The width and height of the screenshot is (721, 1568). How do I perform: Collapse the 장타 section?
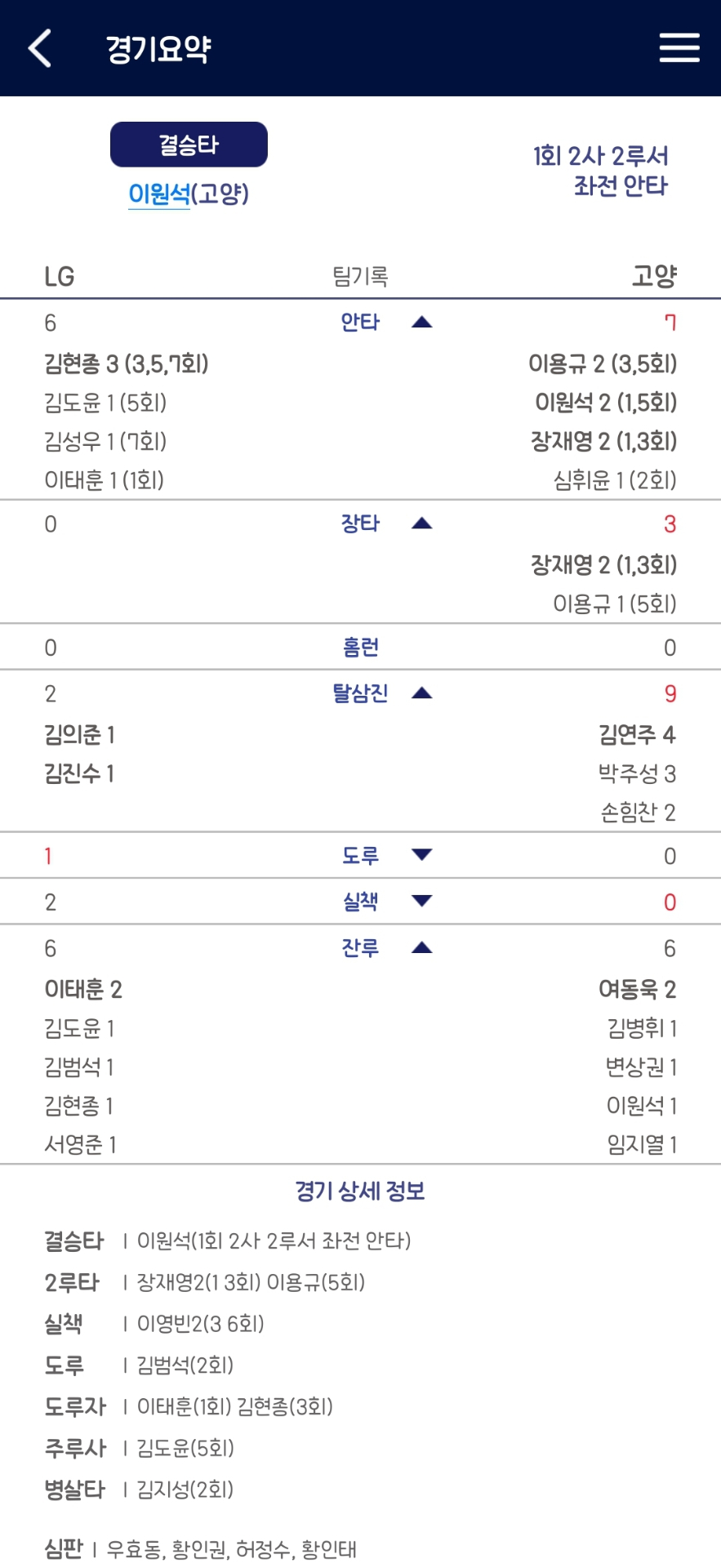coord(421,523)
